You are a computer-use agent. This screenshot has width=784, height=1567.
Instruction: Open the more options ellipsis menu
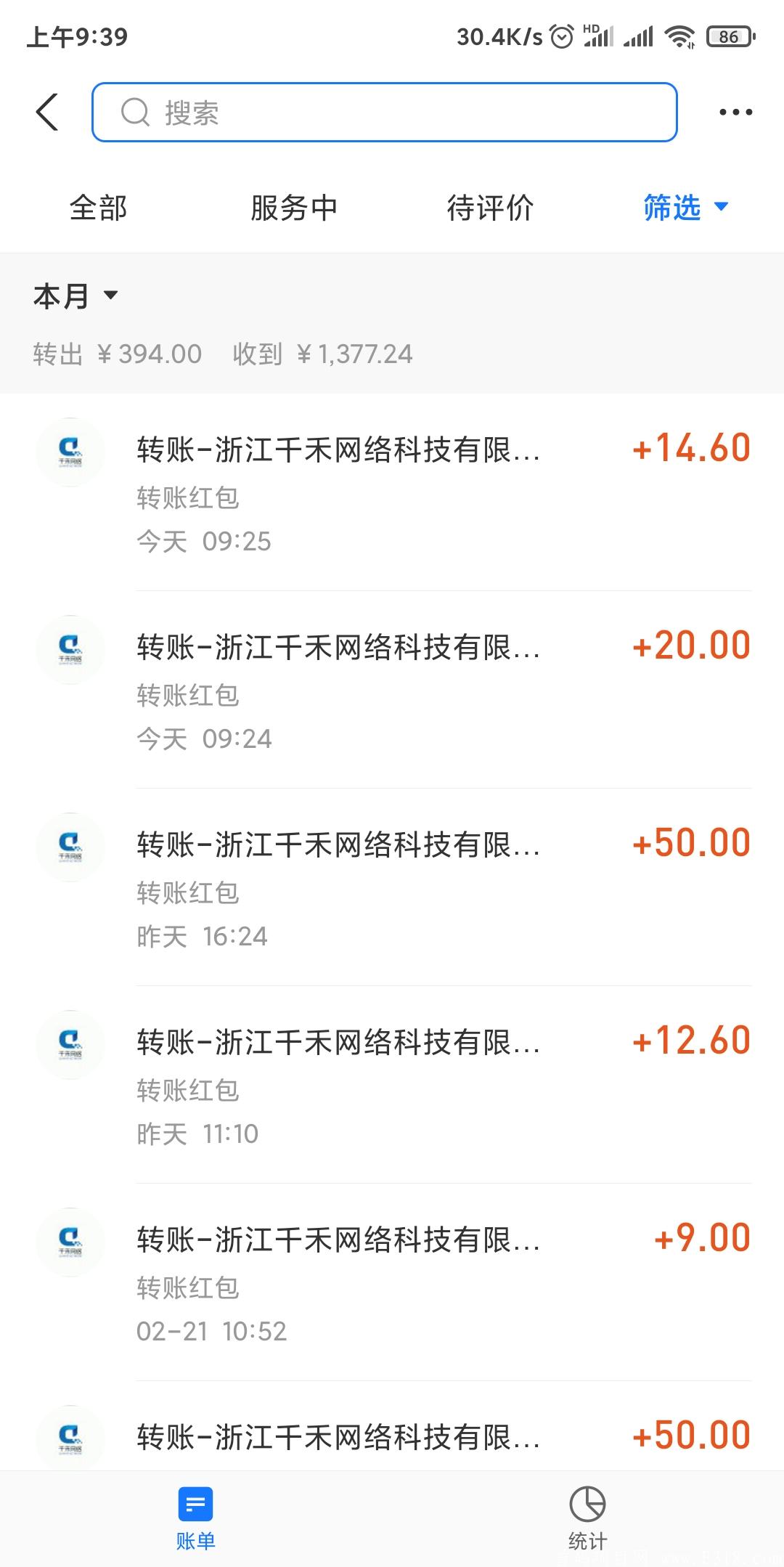pos(735,111)
